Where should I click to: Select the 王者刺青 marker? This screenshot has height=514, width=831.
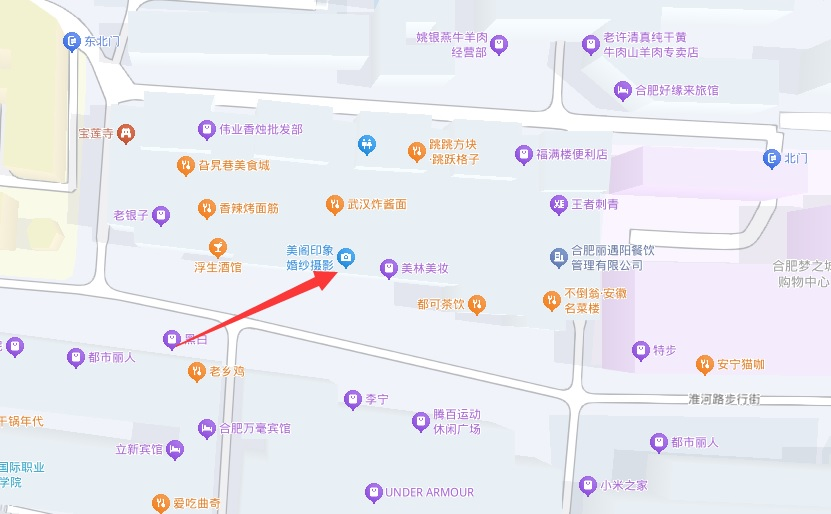[558, 204]
